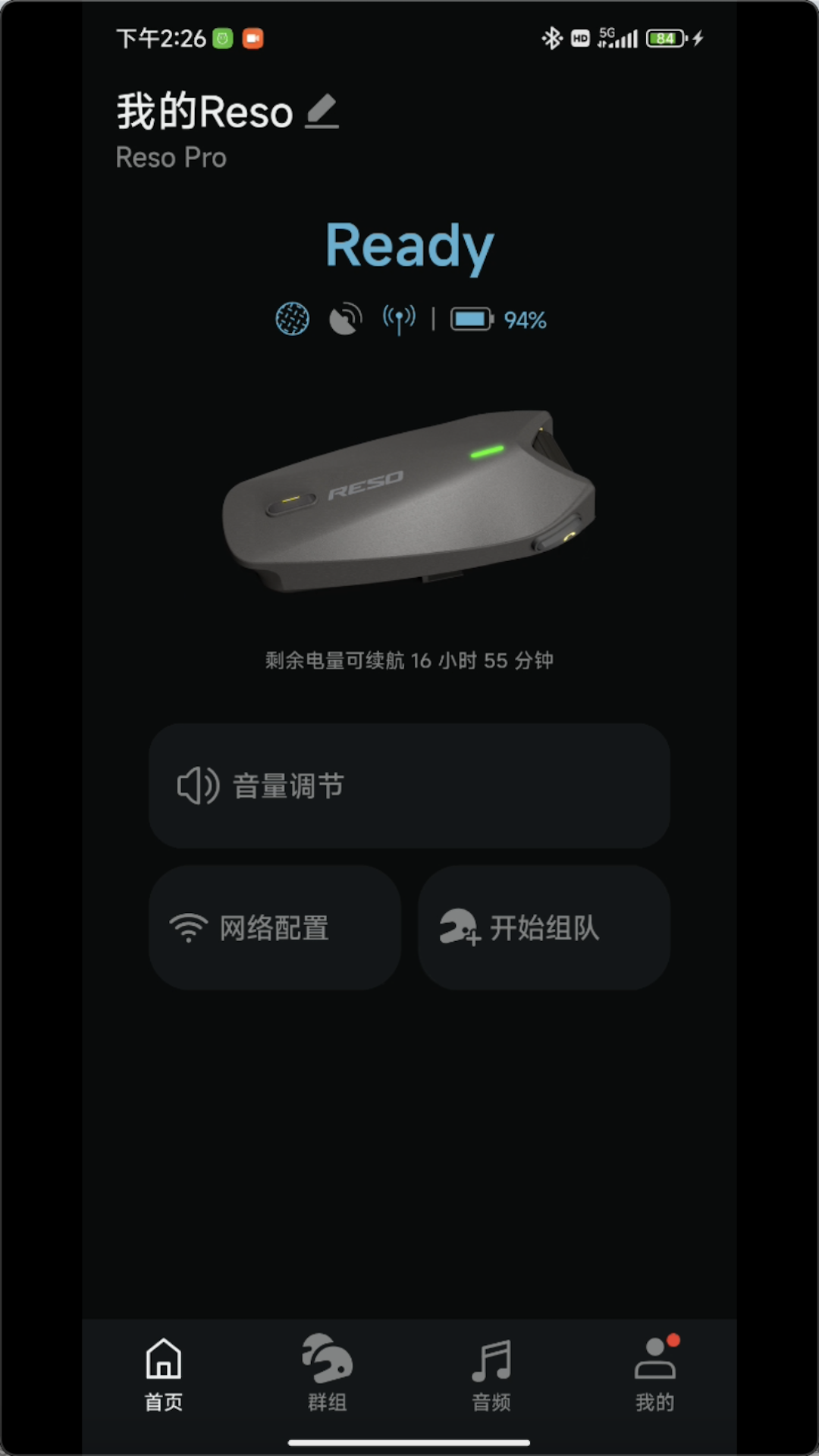819x1456 pixels.
Task: Tap the remaining battery life text
Action: [x=409, y=661]
